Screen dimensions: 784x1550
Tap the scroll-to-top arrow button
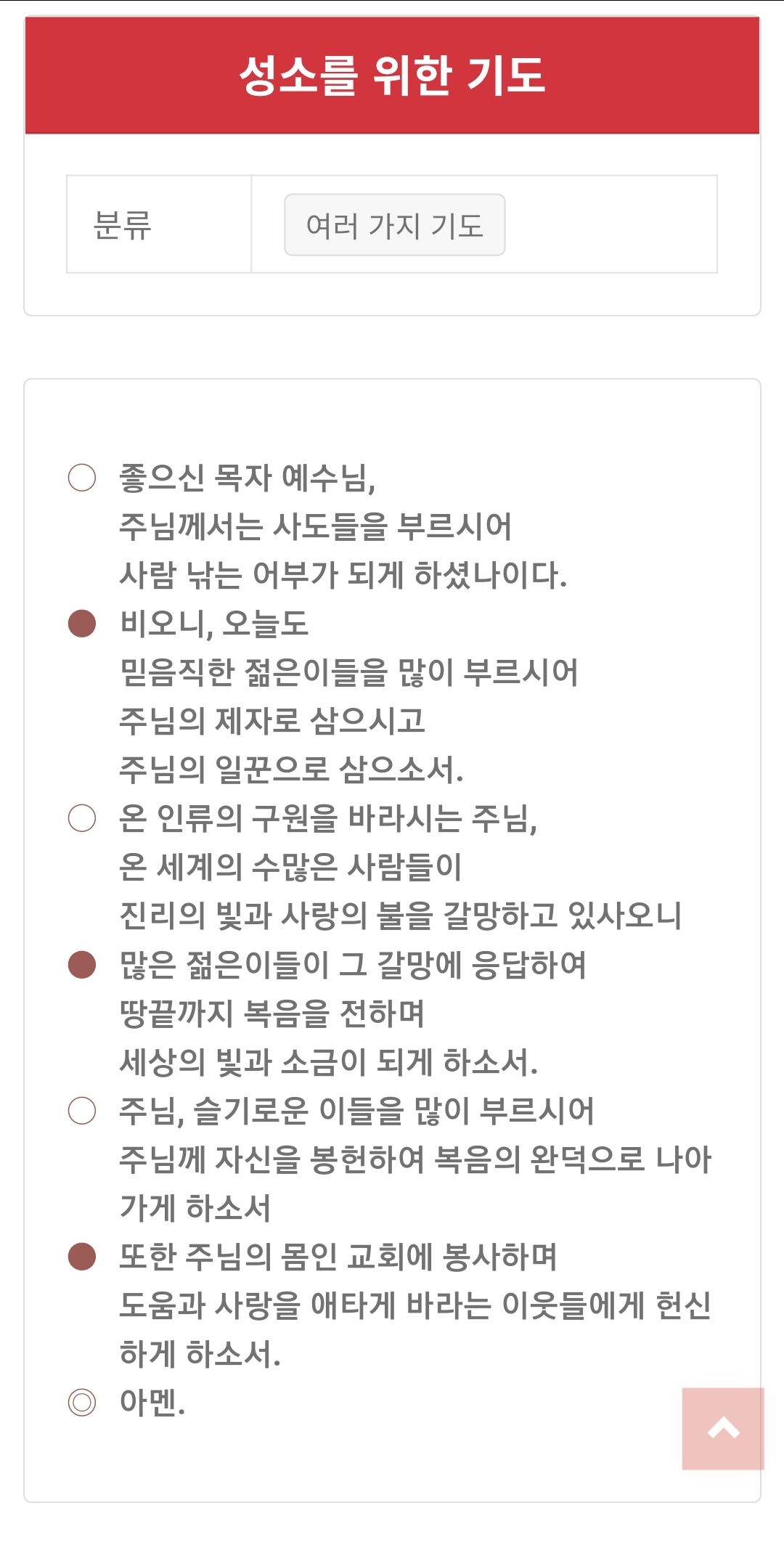(x=723, y=1429)
